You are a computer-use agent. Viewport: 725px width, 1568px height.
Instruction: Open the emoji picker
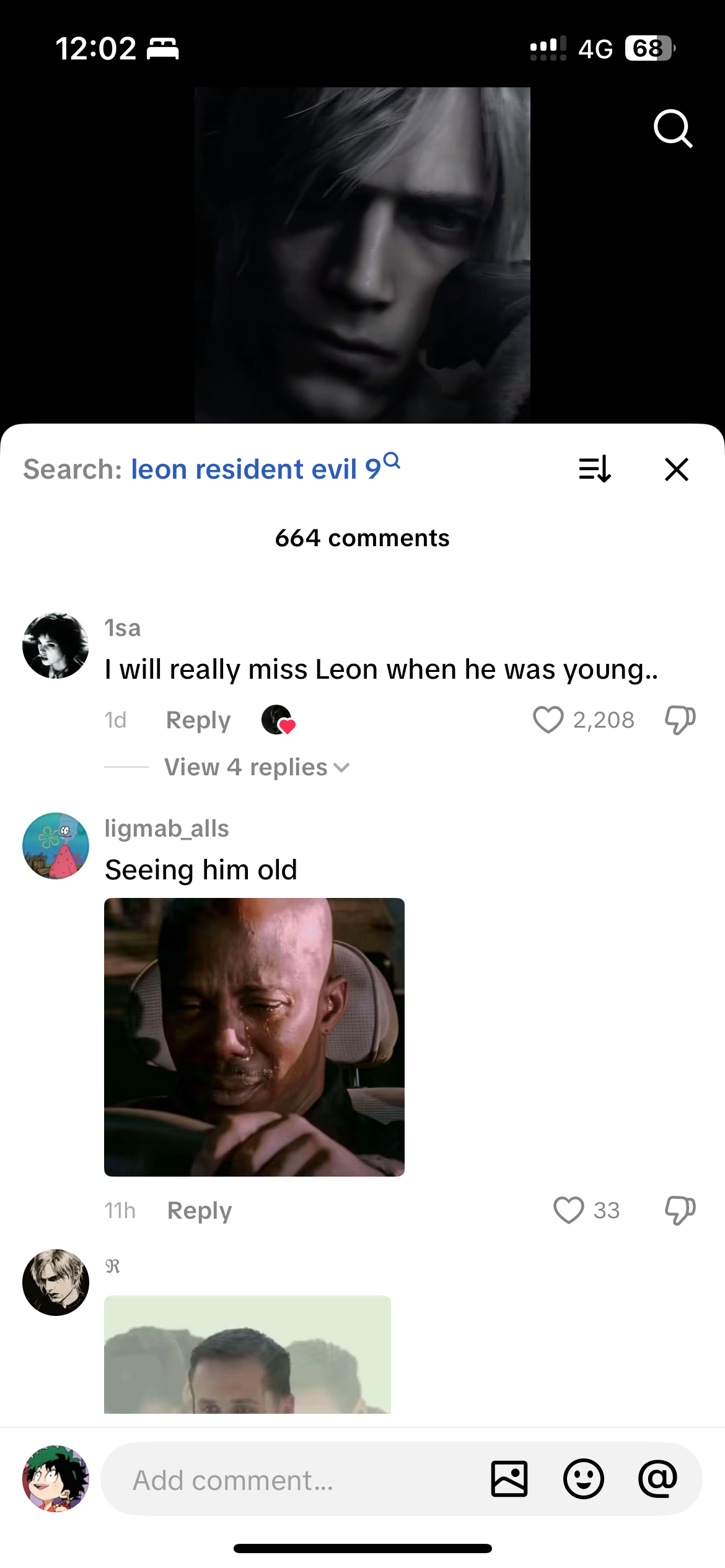pyautogui.click(x=583, y=1479)
